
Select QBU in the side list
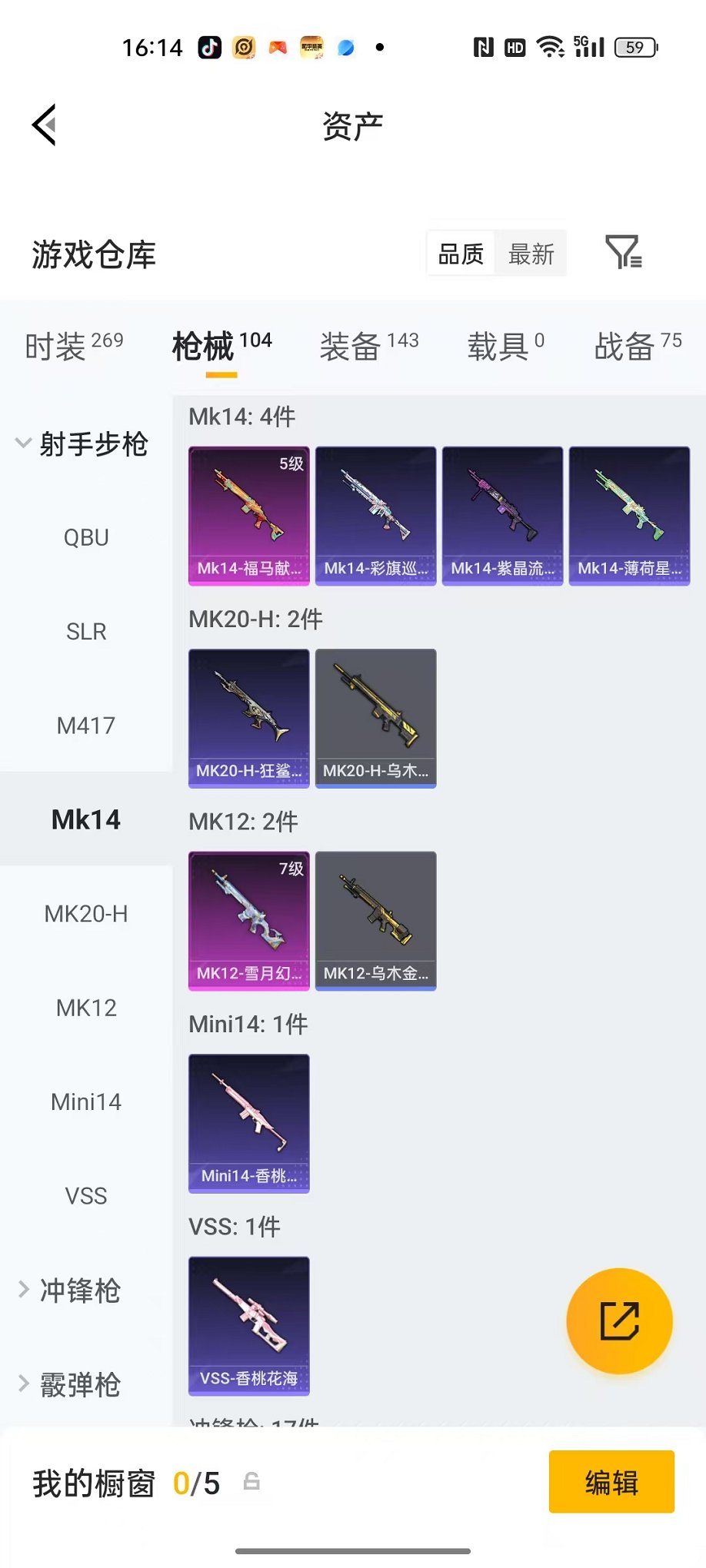86,537
